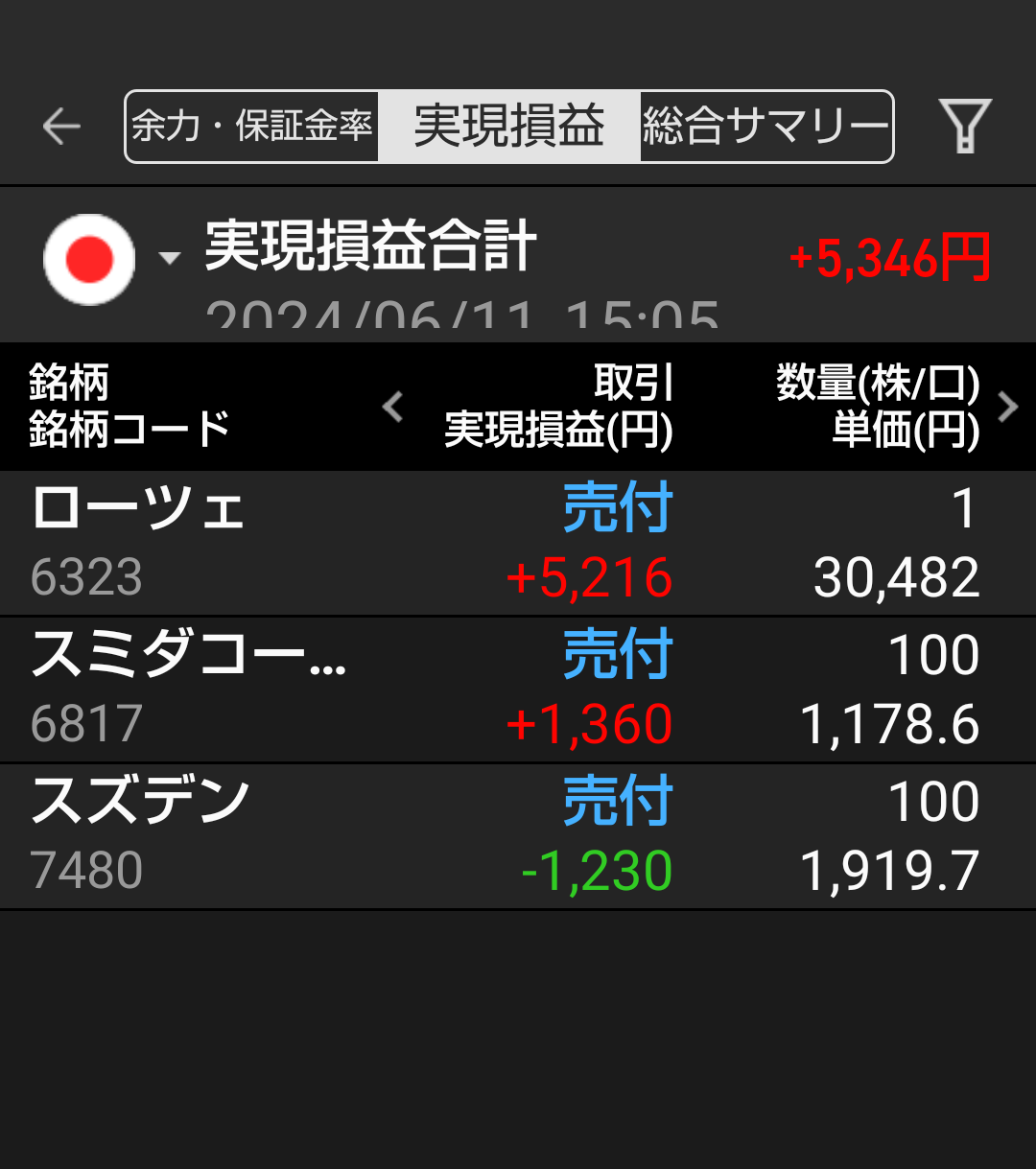Show previous table columns with left chevron
The height and width of the screenshot is (1169, 1036).
pyautogui.click(x=392, y=408)
